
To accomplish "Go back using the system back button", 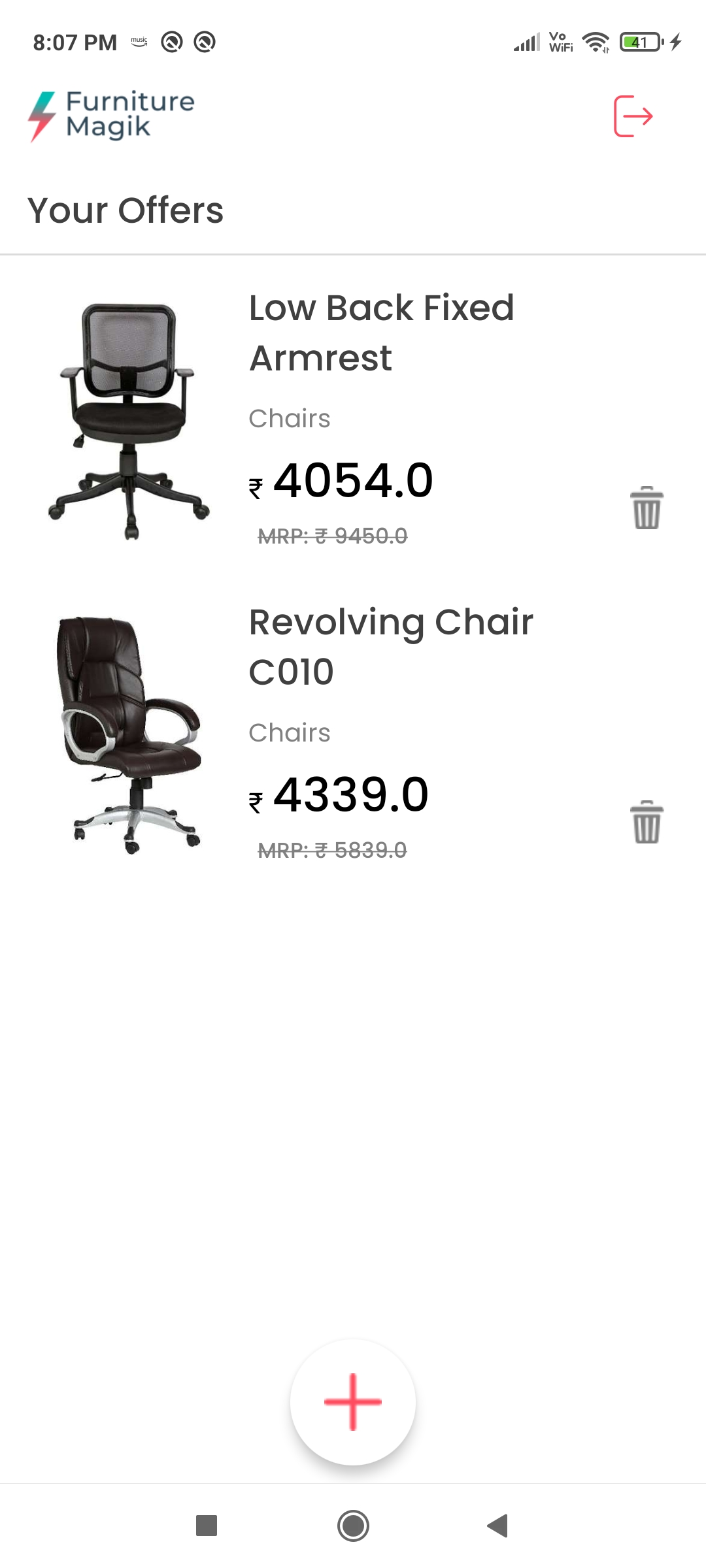I will [498, 1526].
